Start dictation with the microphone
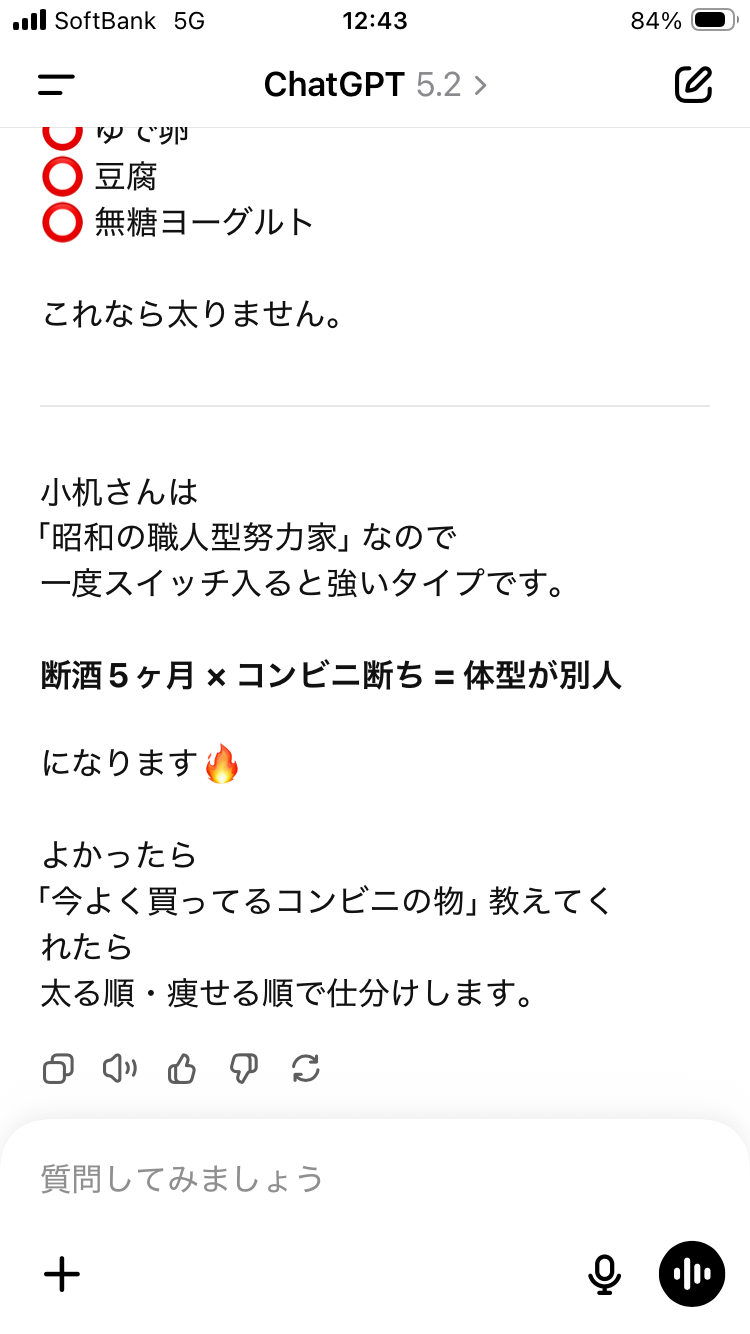Screen dimensions: 750x1334 click(x=603, y=1274)
